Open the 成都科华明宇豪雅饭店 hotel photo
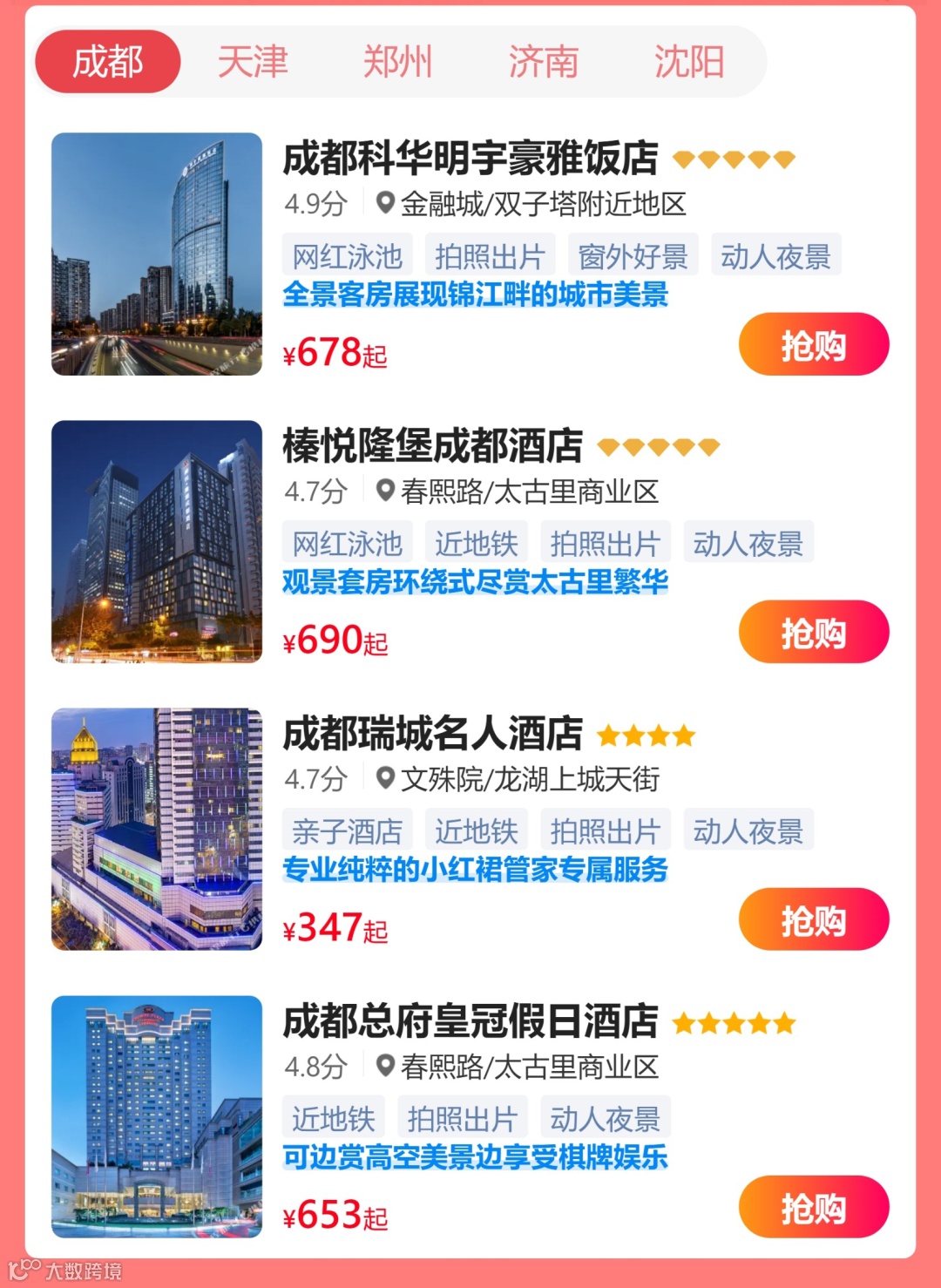 pos(157,254)
